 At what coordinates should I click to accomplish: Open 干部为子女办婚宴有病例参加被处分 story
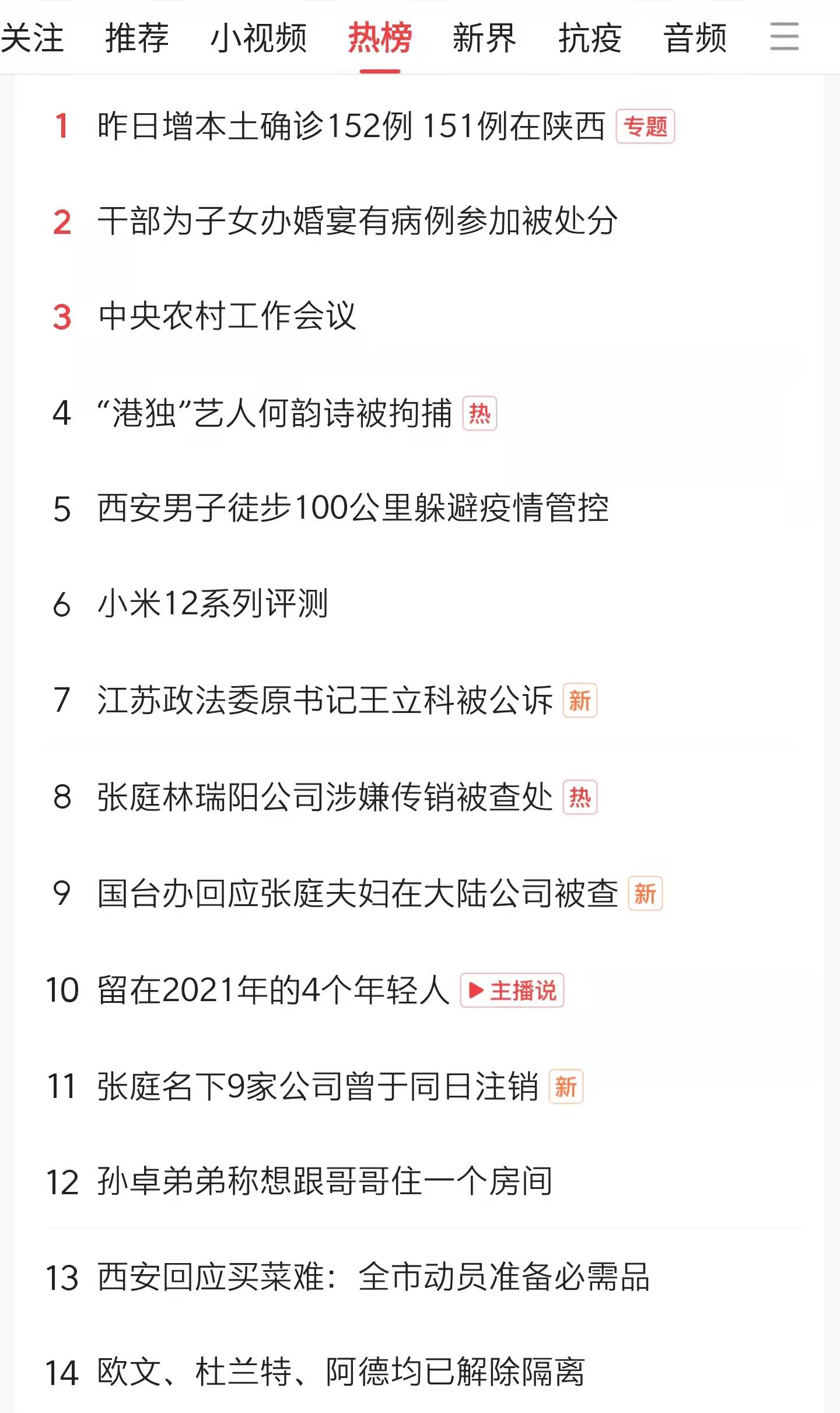point(357,221)
